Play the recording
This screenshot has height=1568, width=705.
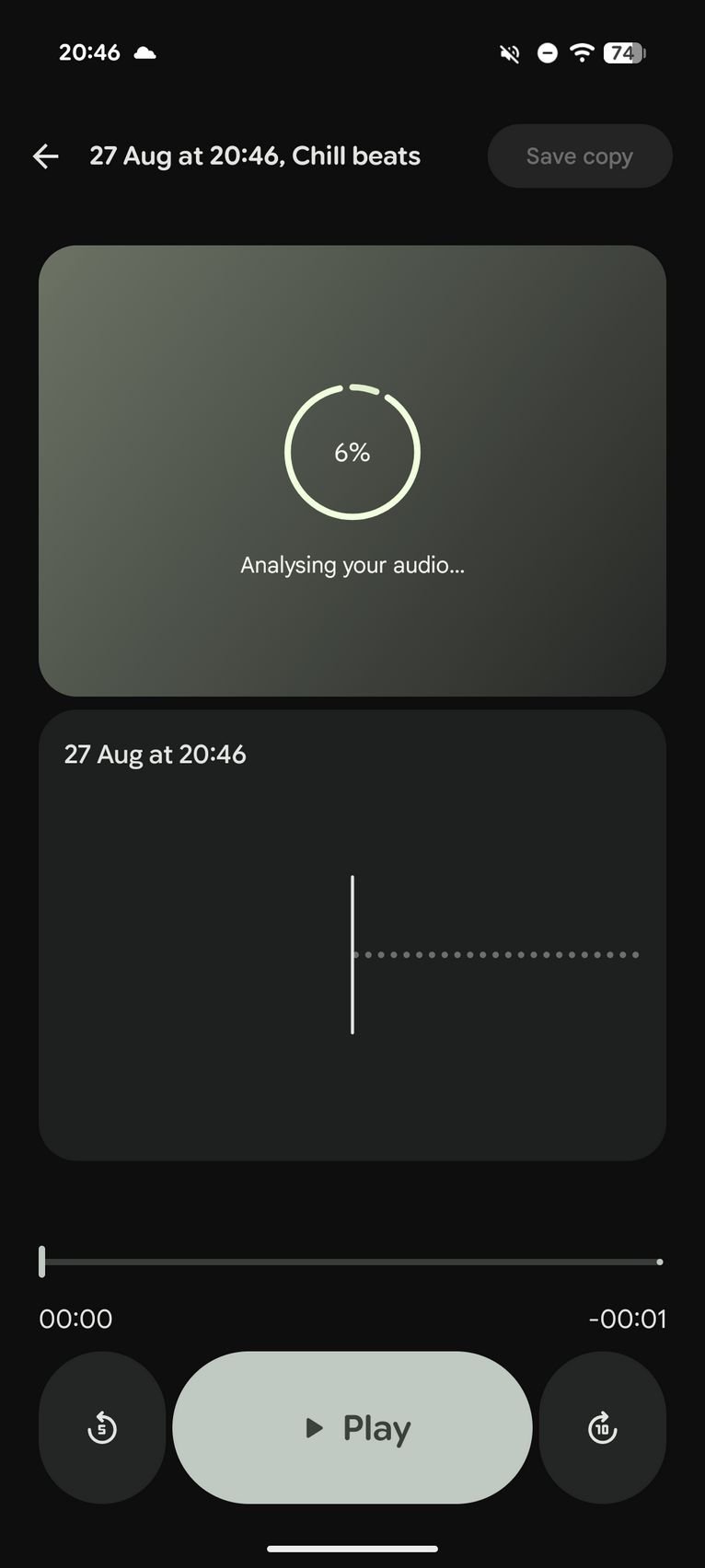coord(352,1427)
